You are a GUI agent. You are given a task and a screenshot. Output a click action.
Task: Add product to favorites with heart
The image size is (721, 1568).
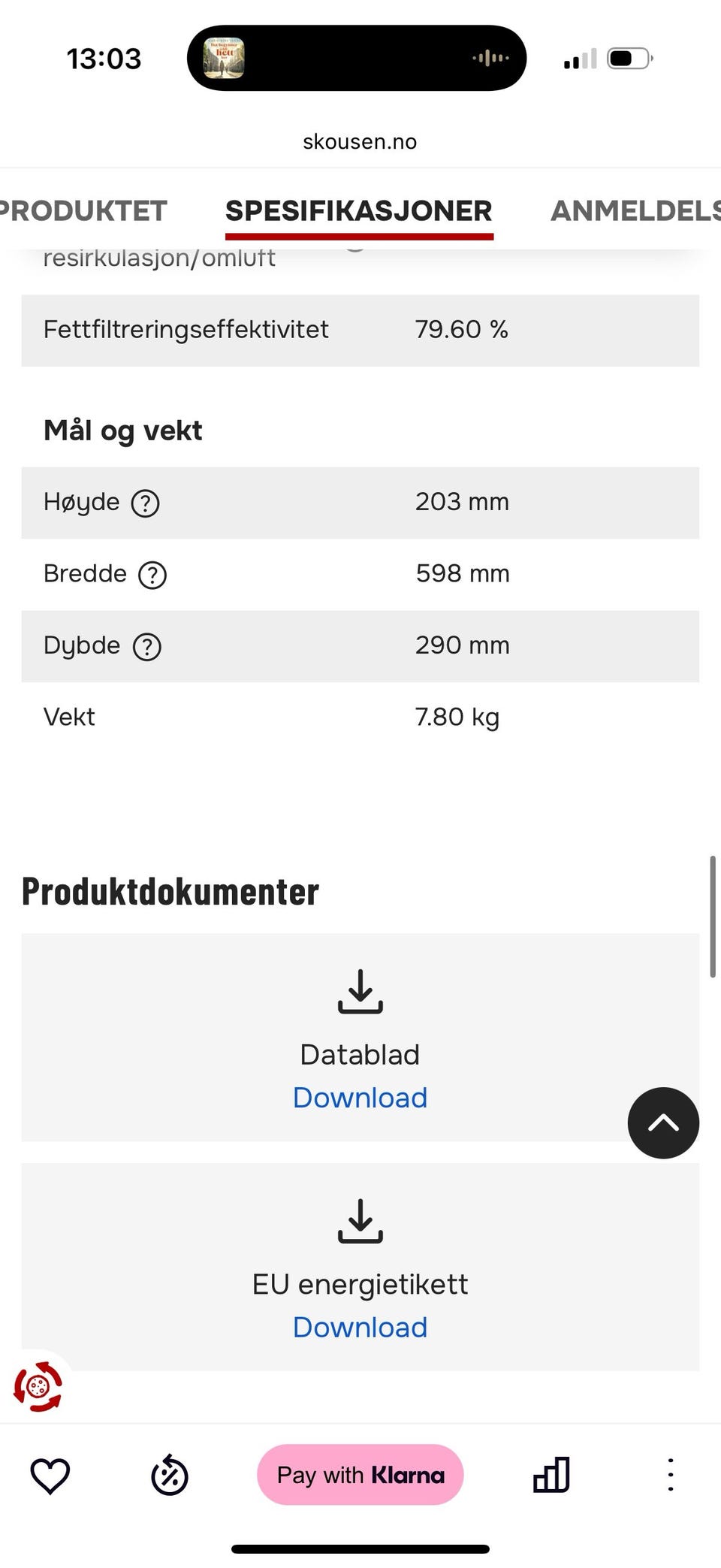pyautogui.click(x=50, y=1476)
